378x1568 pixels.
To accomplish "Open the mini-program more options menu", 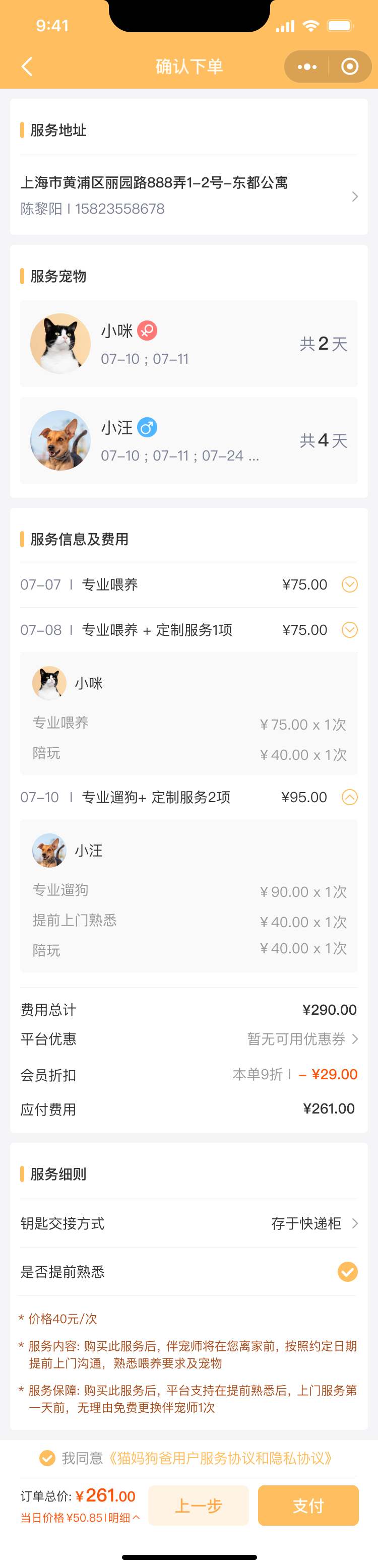I will point(307,67).
